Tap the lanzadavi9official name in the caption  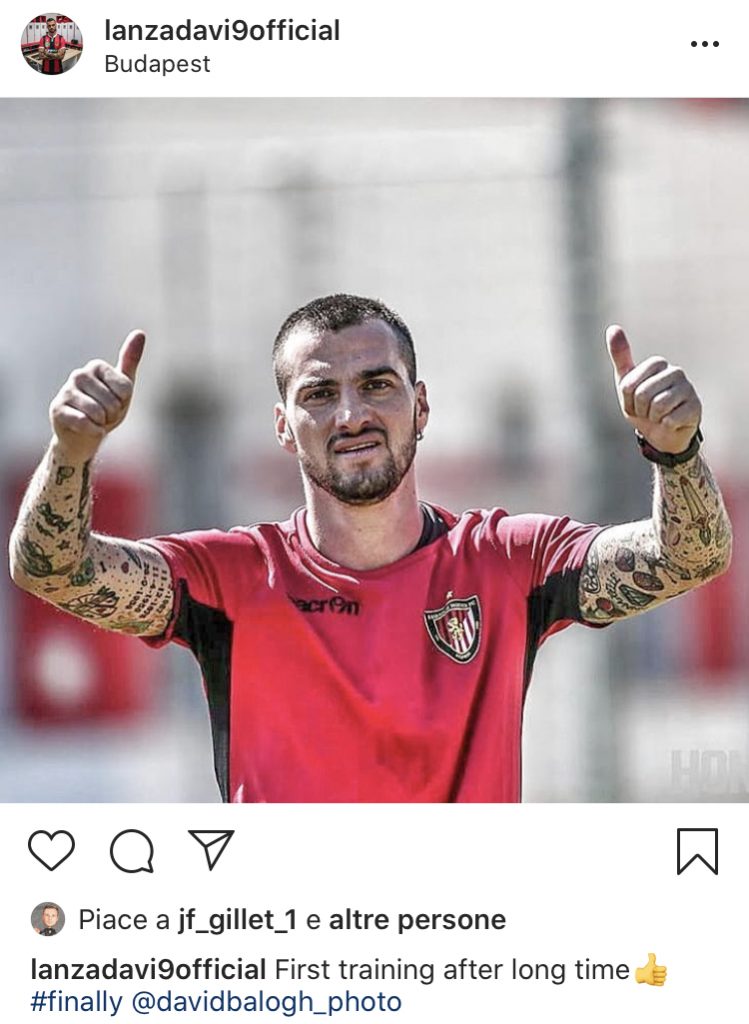pyautogui.click(x=148, y=969)
